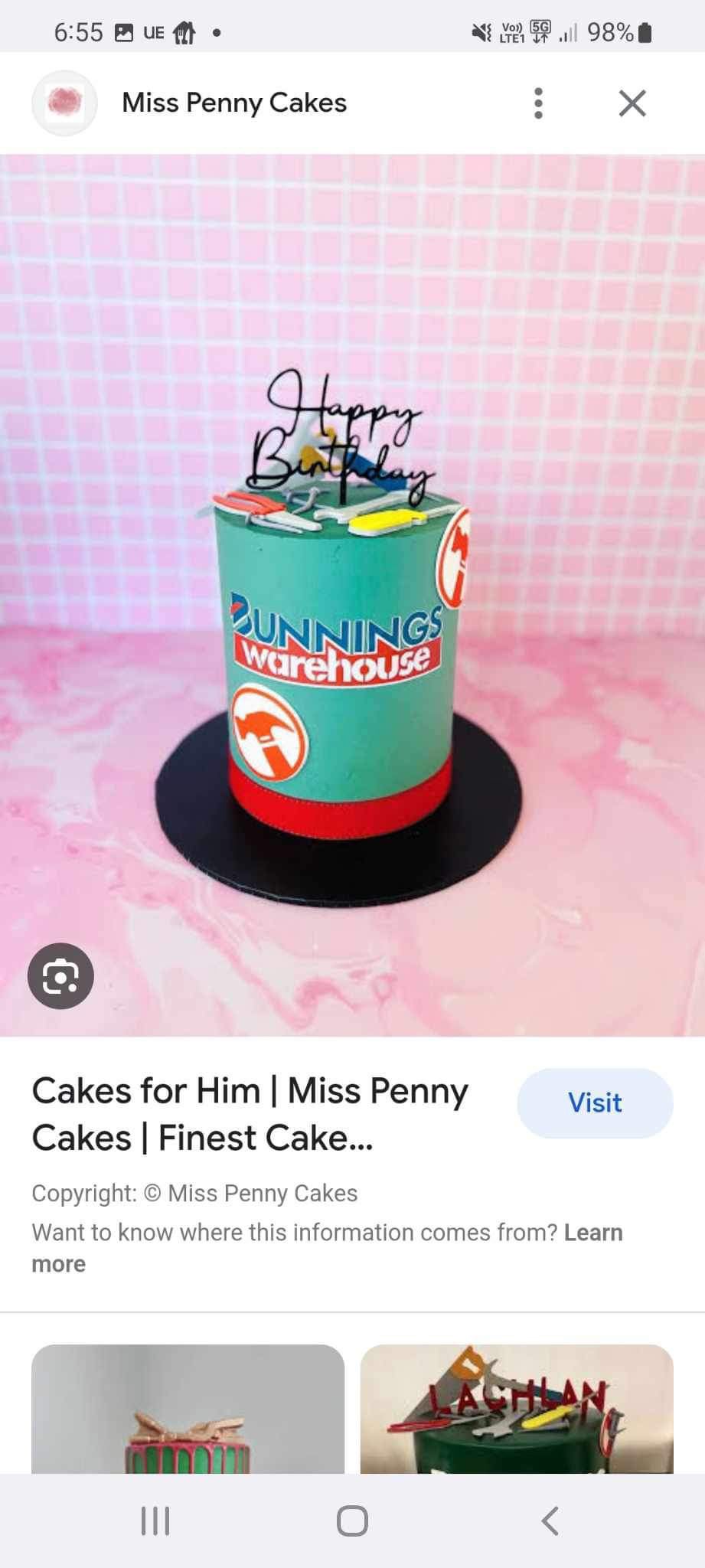Open the Cakes for Him page title

pos(250,1114)
